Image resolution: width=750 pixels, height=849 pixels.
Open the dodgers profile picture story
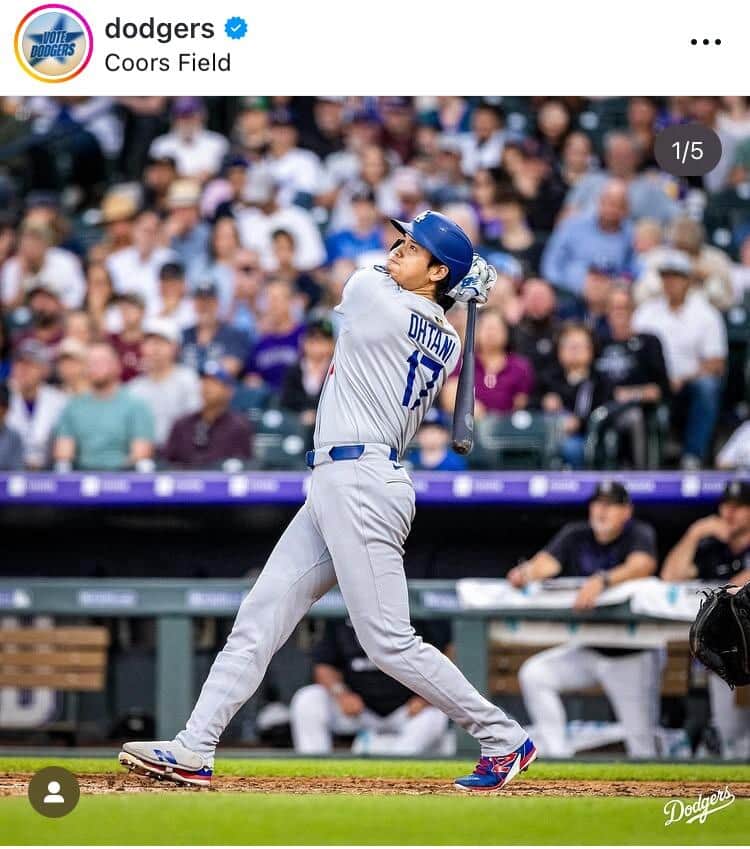click(x=53, y=43)
